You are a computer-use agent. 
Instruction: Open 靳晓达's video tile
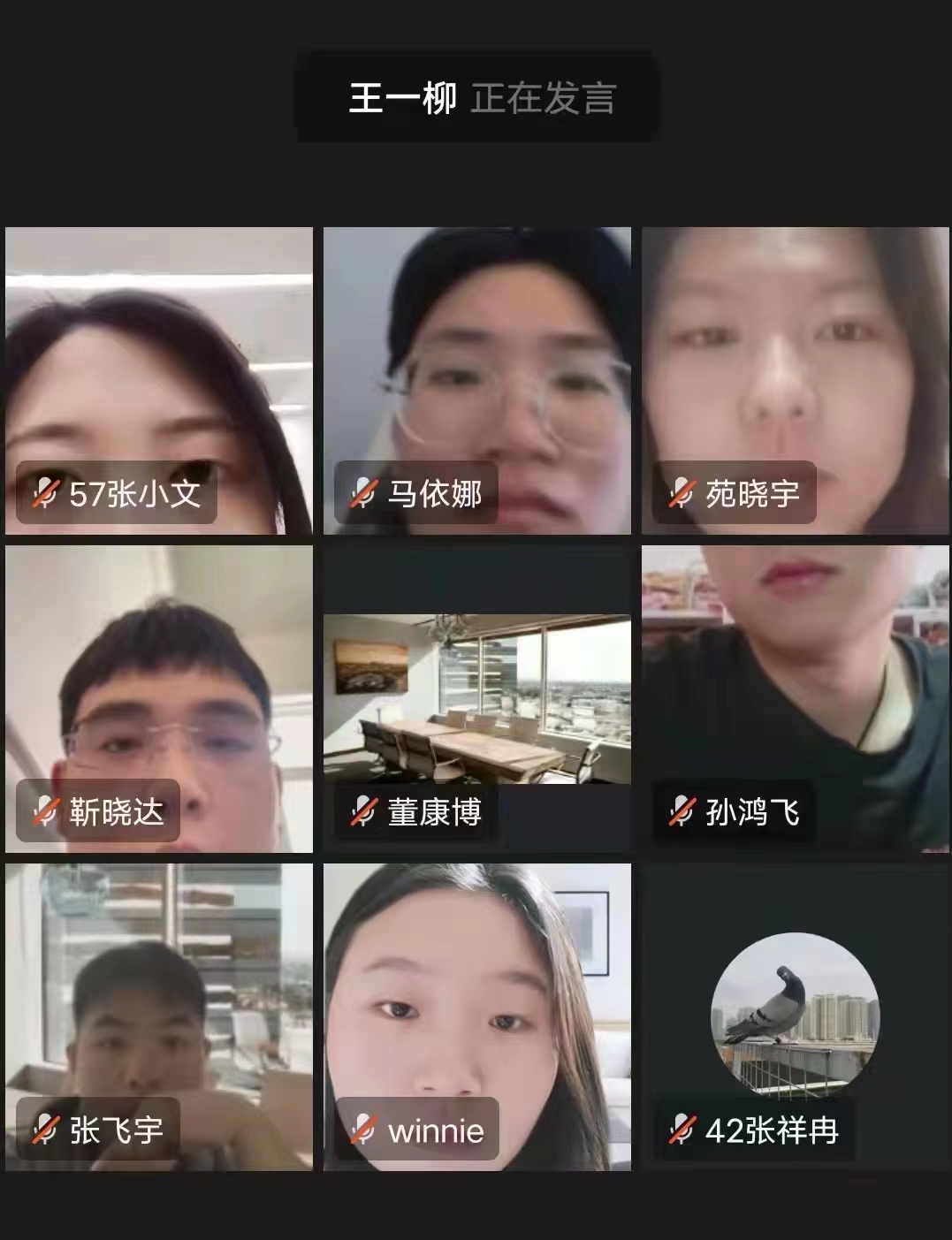[x=159, y=698]
